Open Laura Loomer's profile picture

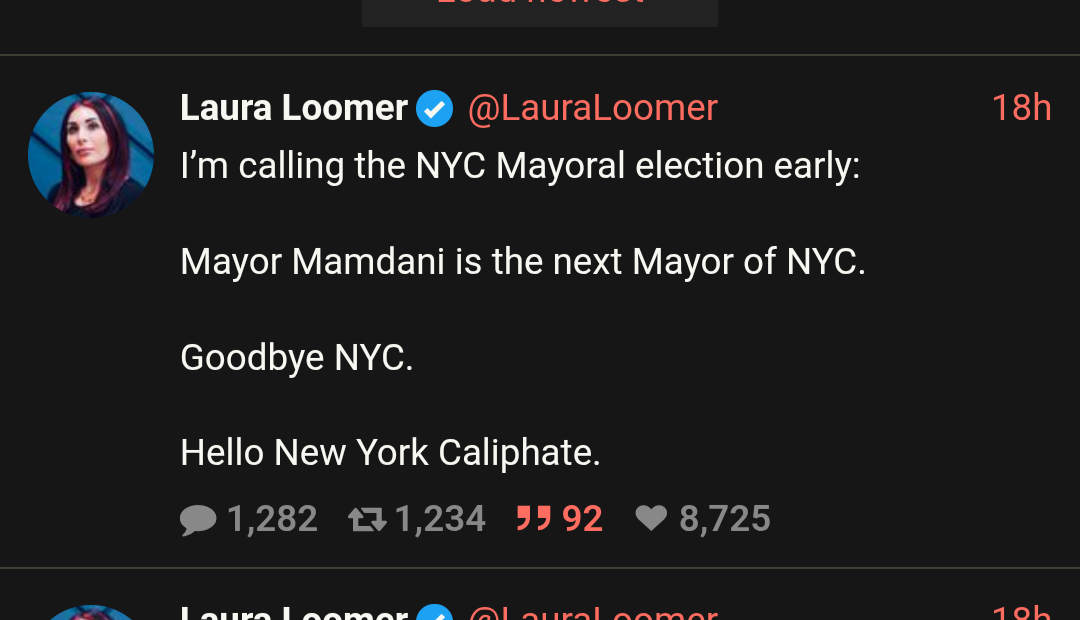coord(91,155)
